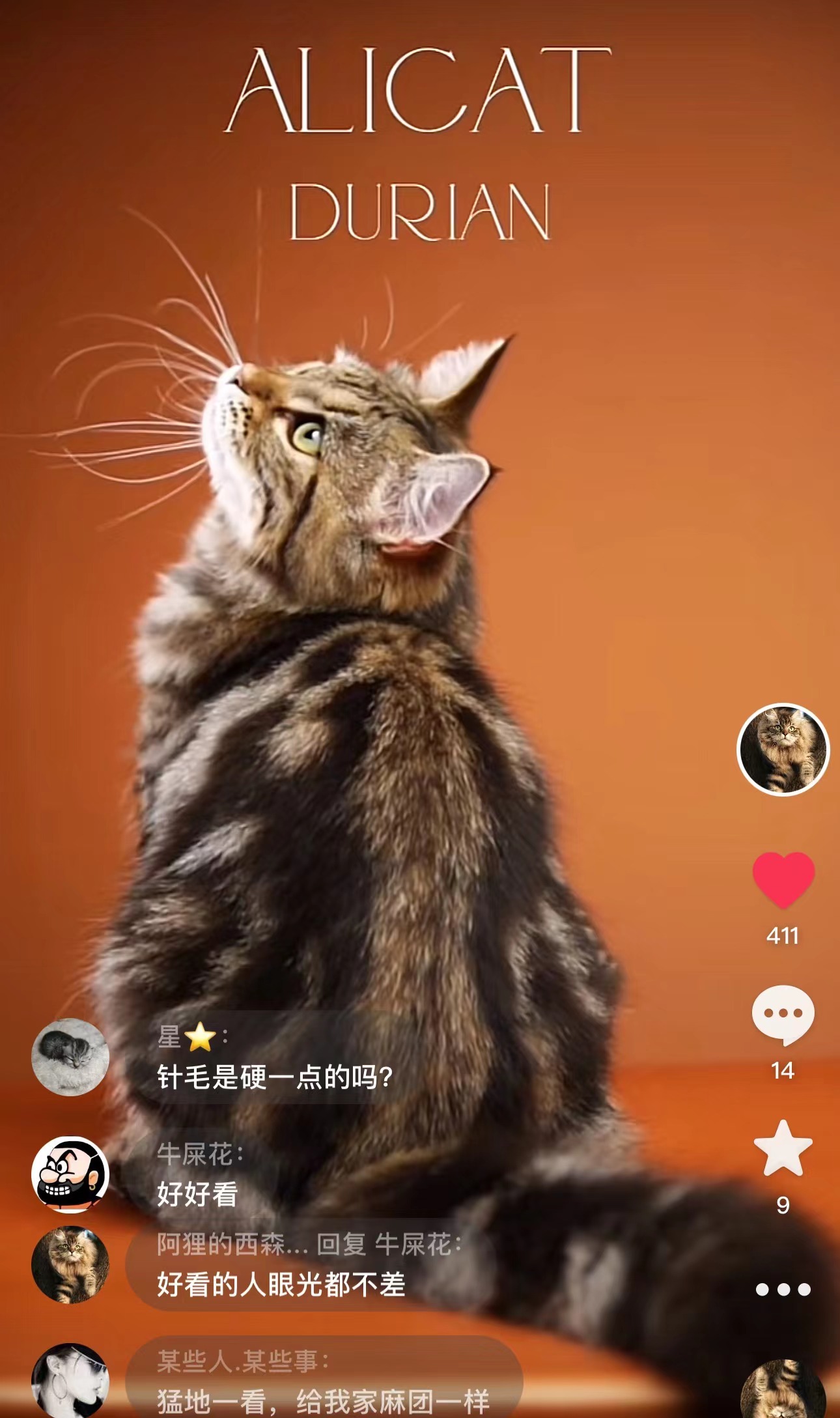This screenshot has height=1418, width=840.
Task: Like this video with the heart
Action: pyautogui.click(x=783, y=879)
